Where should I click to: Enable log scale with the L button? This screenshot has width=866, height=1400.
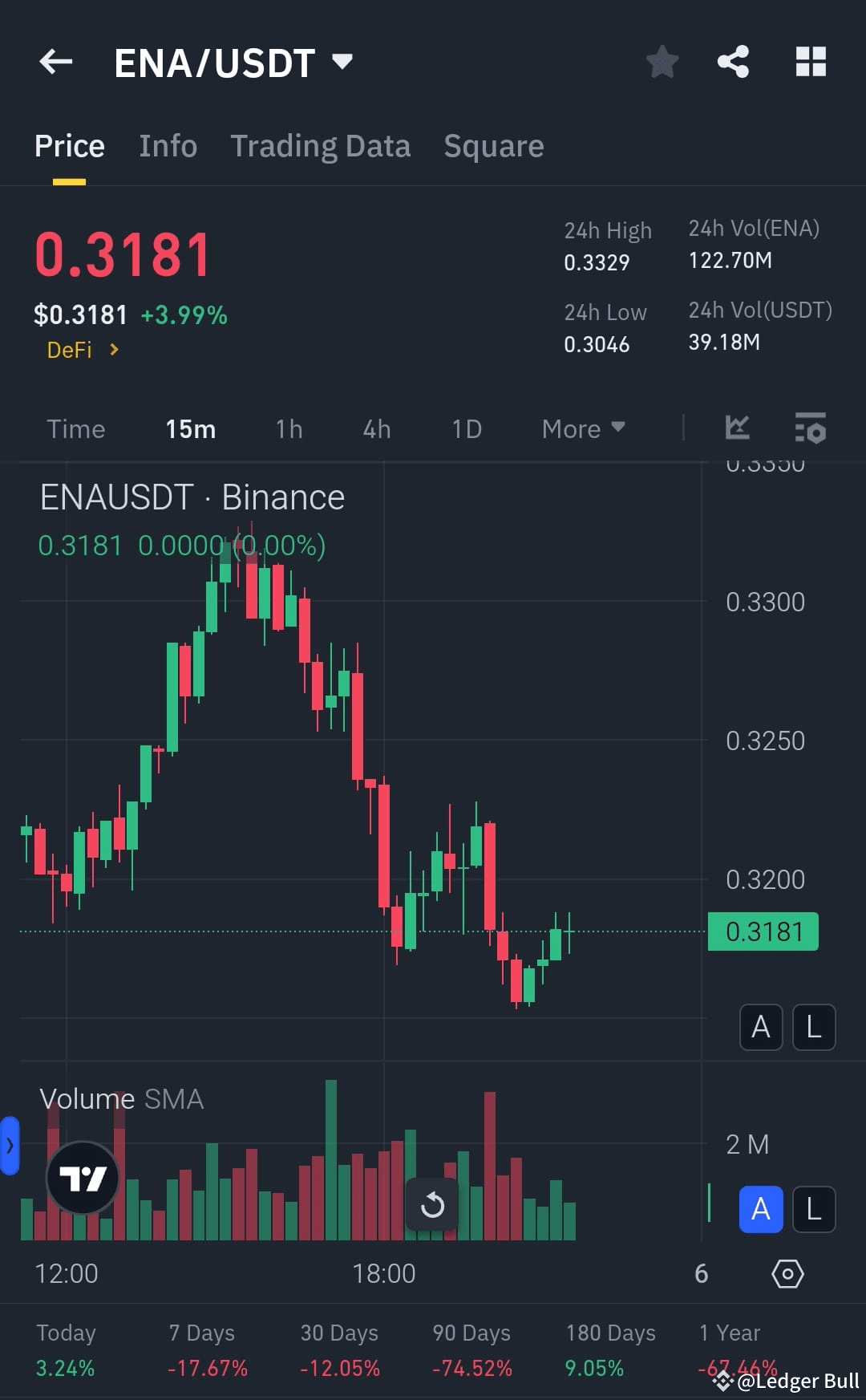pos(813,1027)
